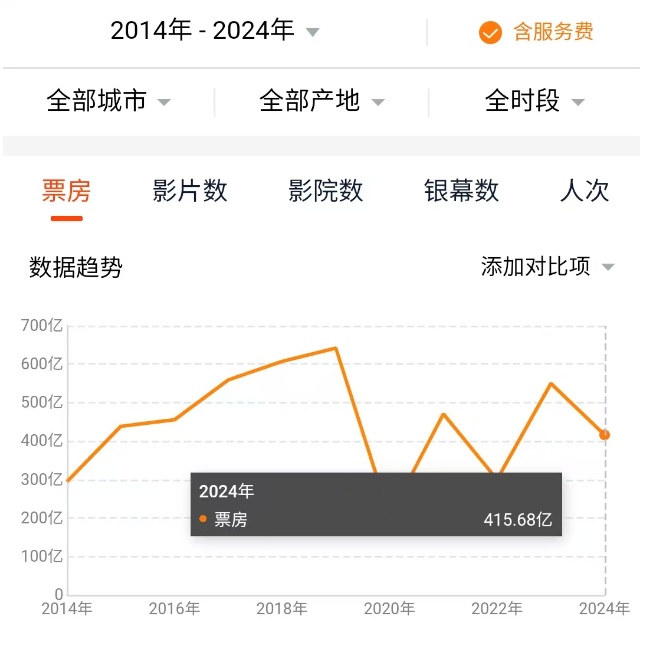Show the 银幕数 tab
The height and width of the screenshot is (645, 645).
[461, 191]
